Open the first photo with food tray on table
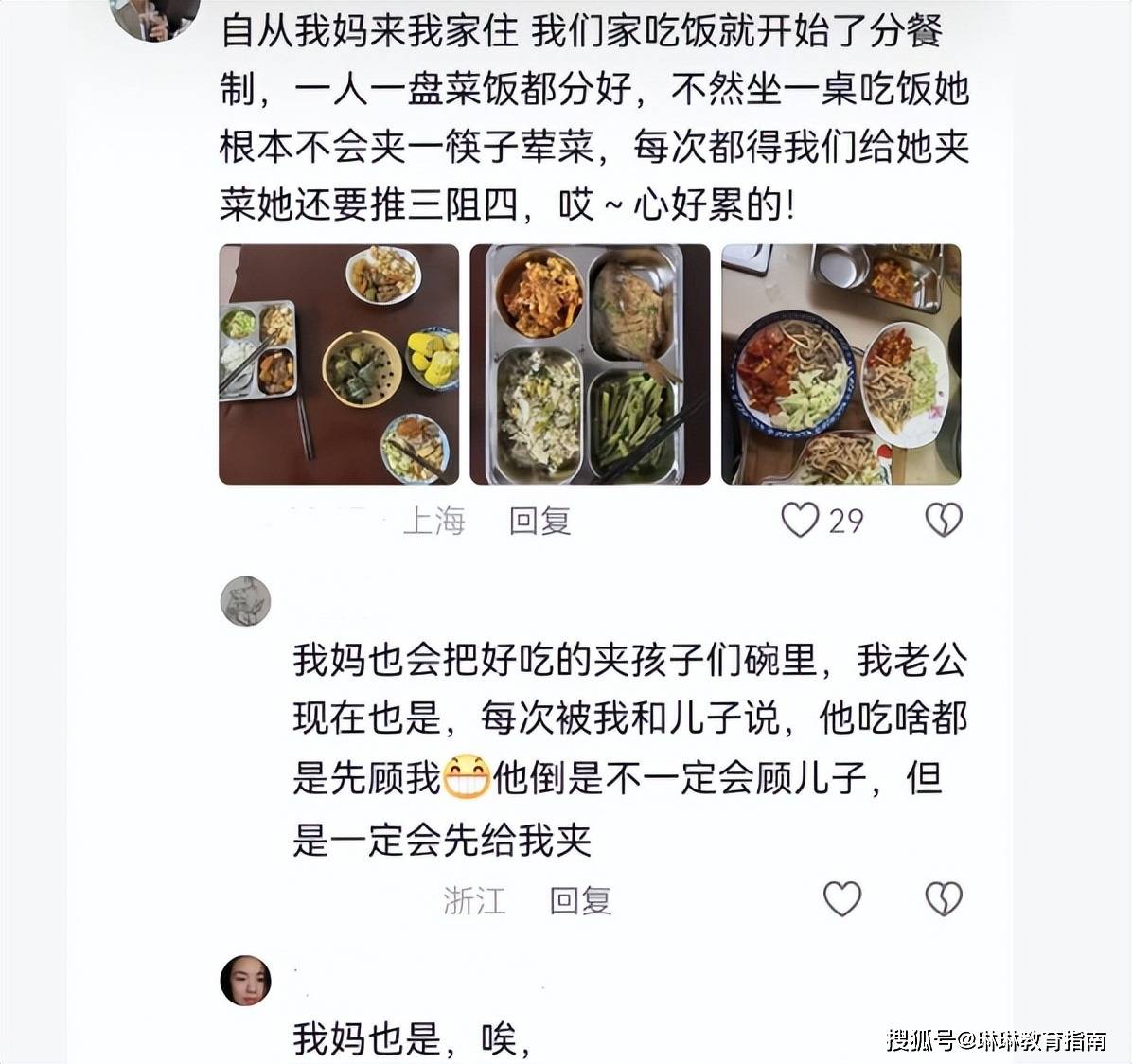Viewport: 1132px width, 1064px height. [338, 364]
